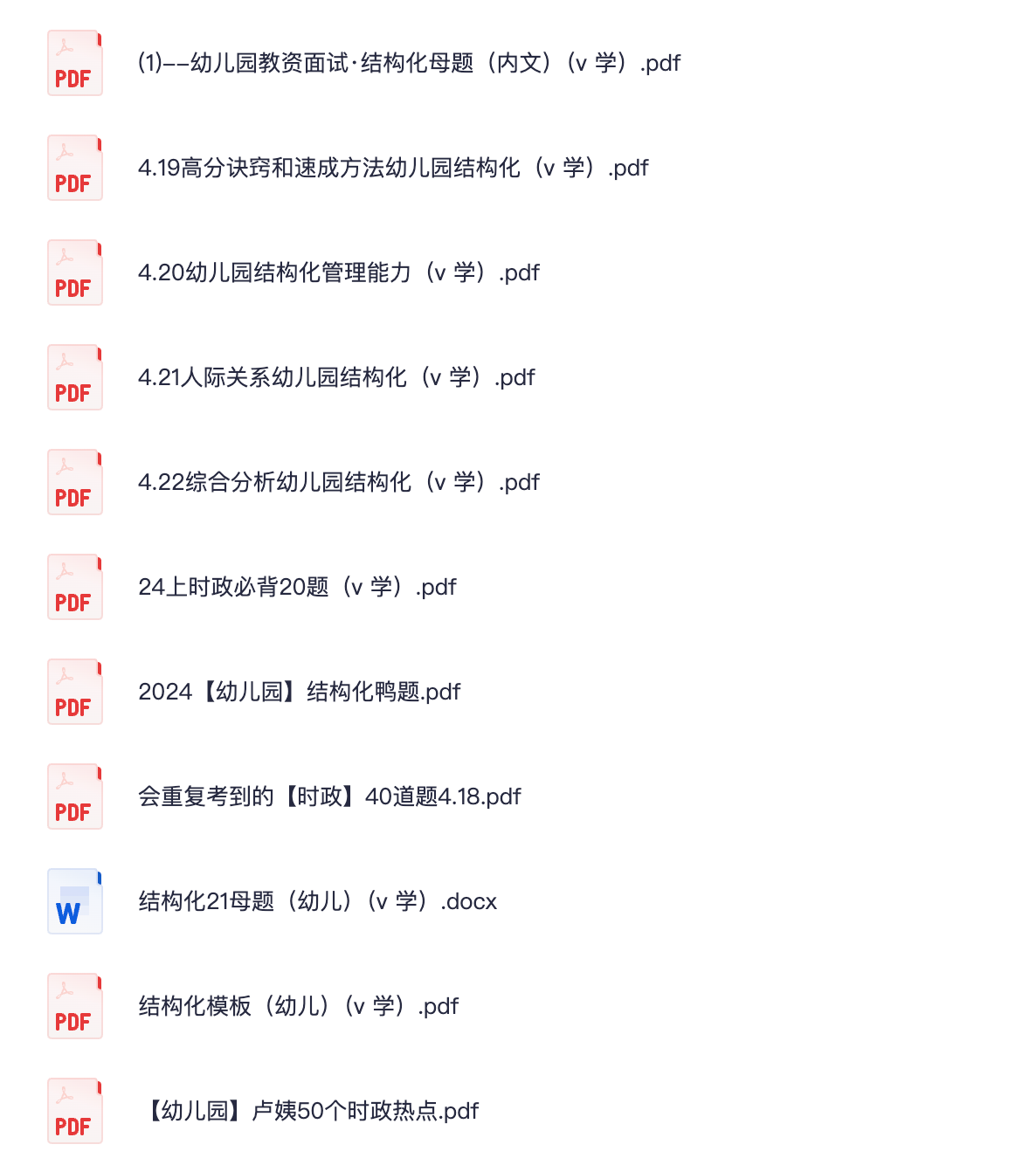
Task: Click the PDF icon beside 结构化模板（幼儿）file
Action: [x=75, y=1006]
